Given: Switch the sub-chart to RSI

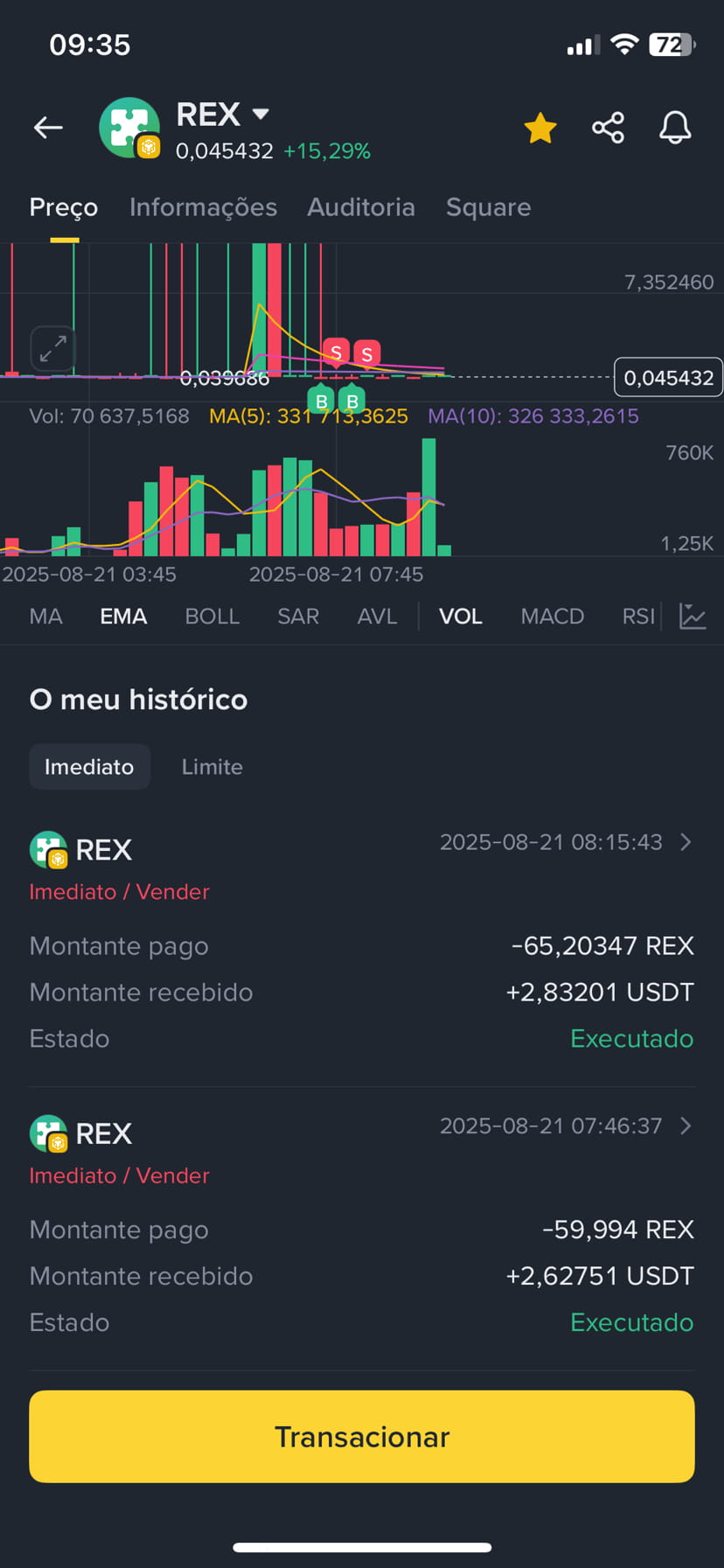Looking at the screenshot, I should (638, 617).
